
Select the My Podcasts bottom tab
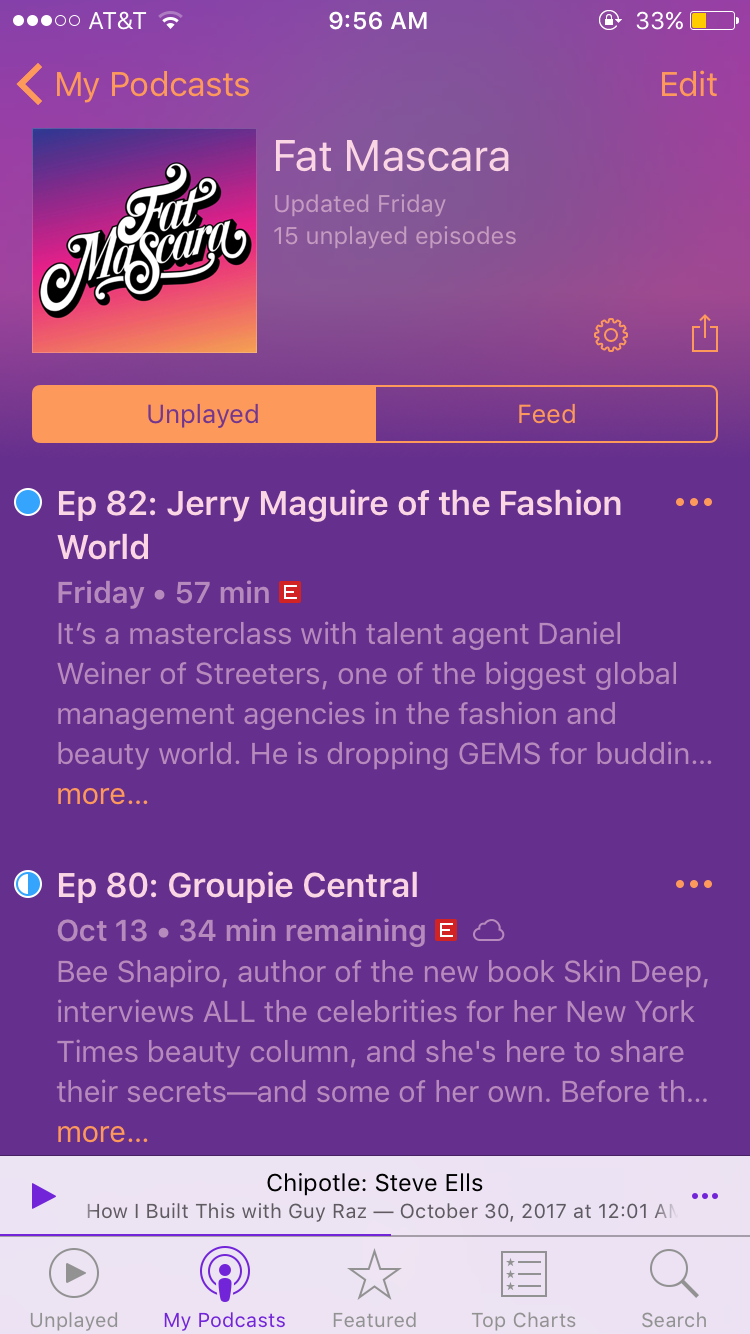225,1289
